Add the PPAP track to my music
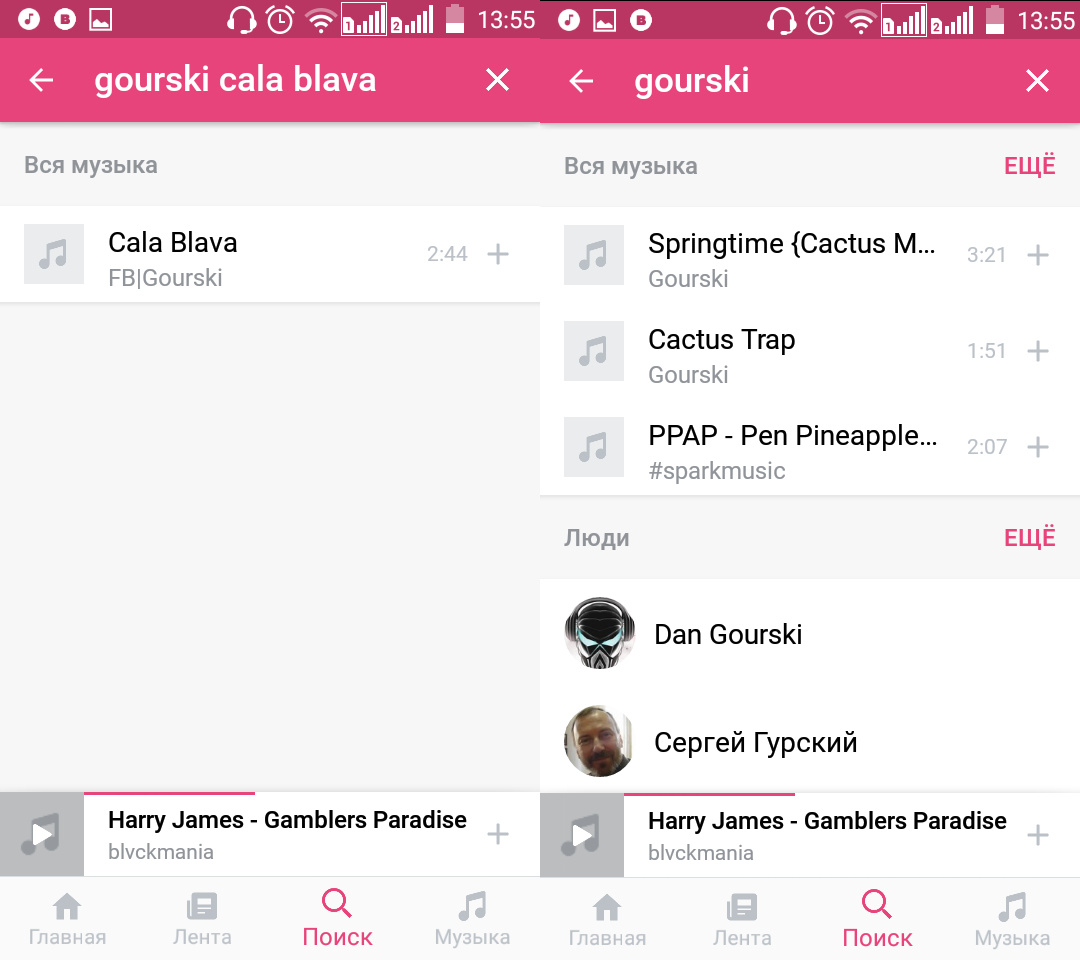1080x960 pixels. (x=1038, y=447)
